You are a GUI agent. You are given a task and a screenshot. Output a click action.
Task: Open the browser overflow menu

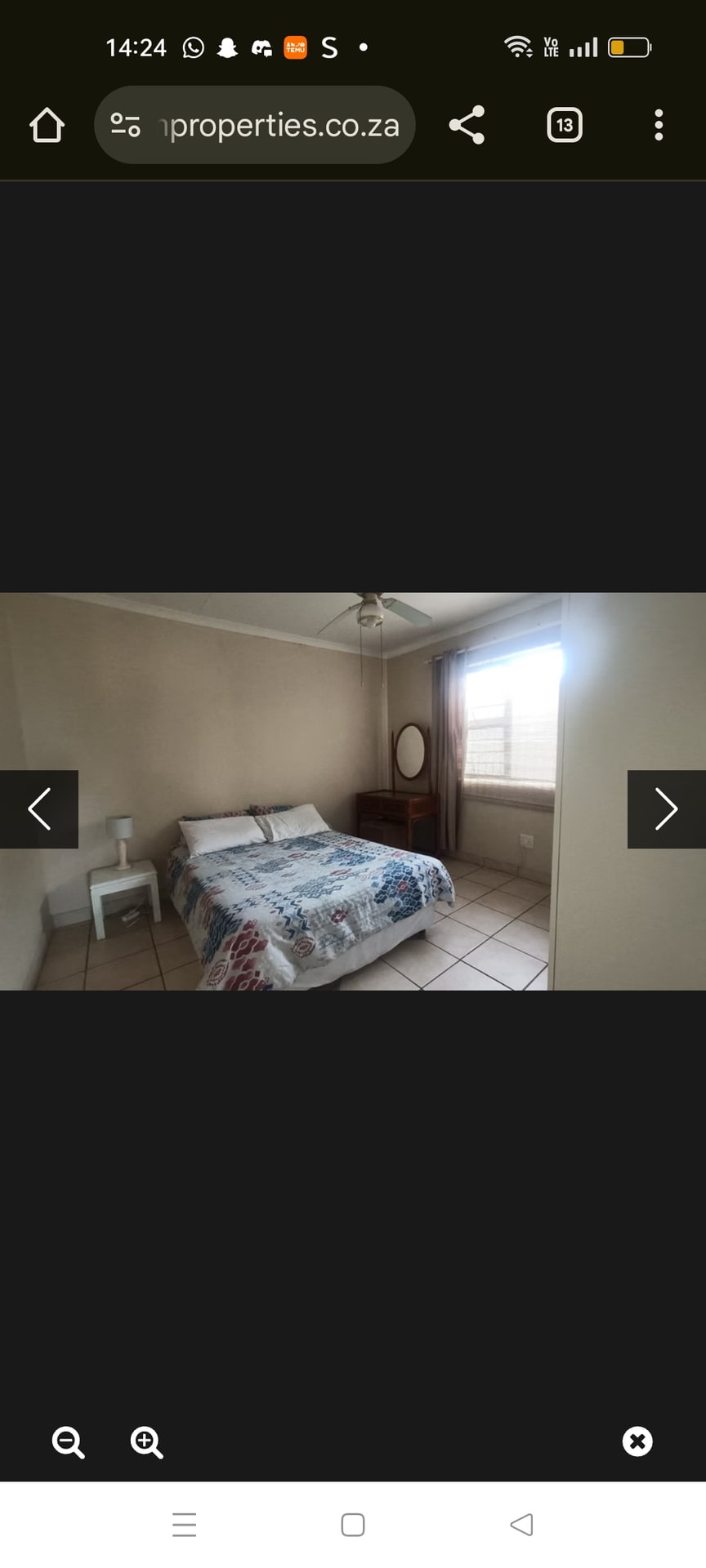(659, 126)
